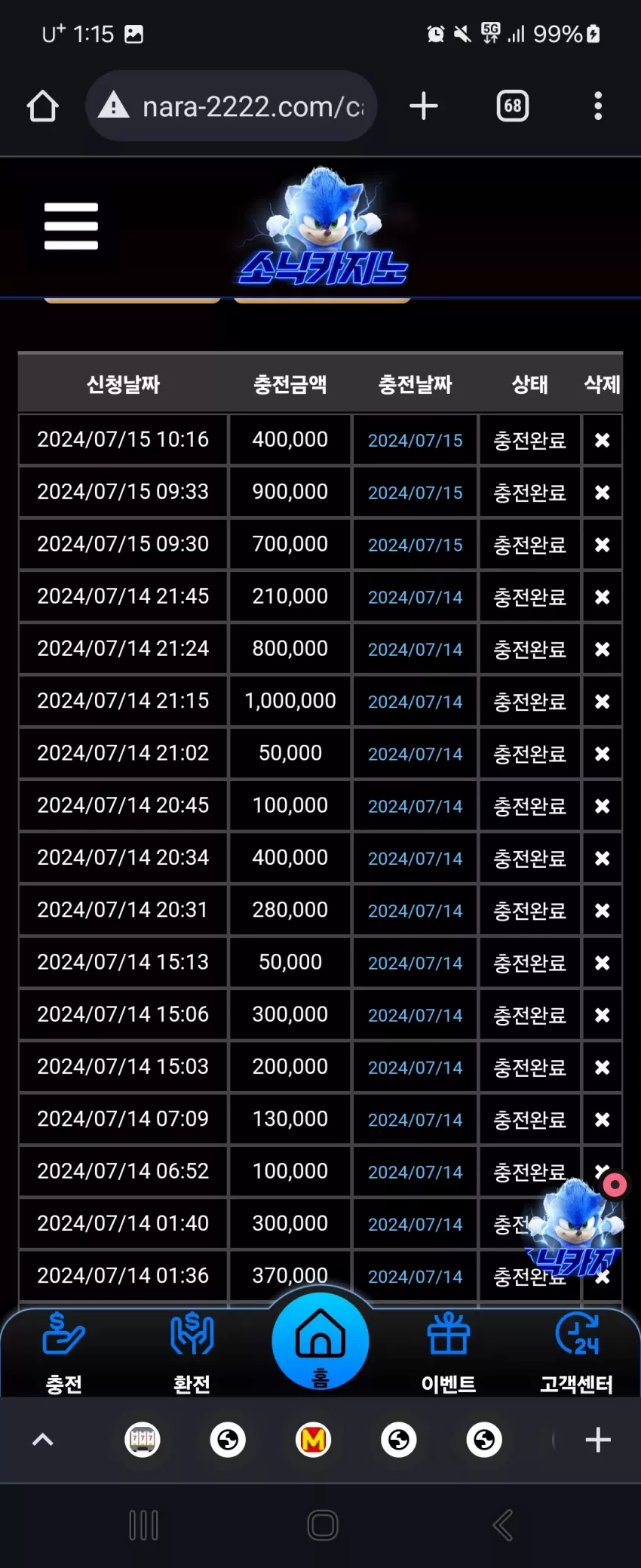Open a new browser tab
Screen dimensions: 641x1568
coord(424,106)
